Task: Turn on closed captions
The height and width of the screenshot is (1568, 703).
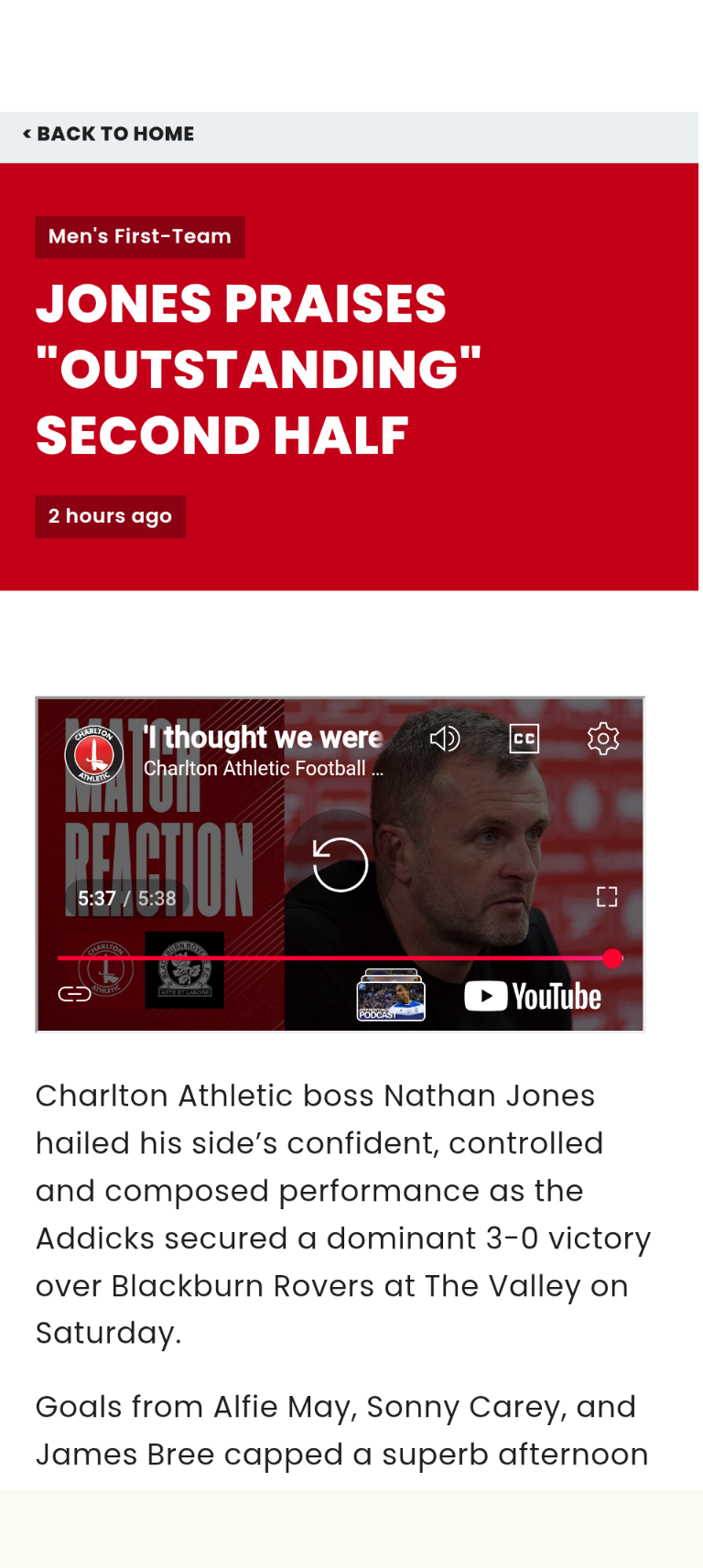Action: pos(525,739)
